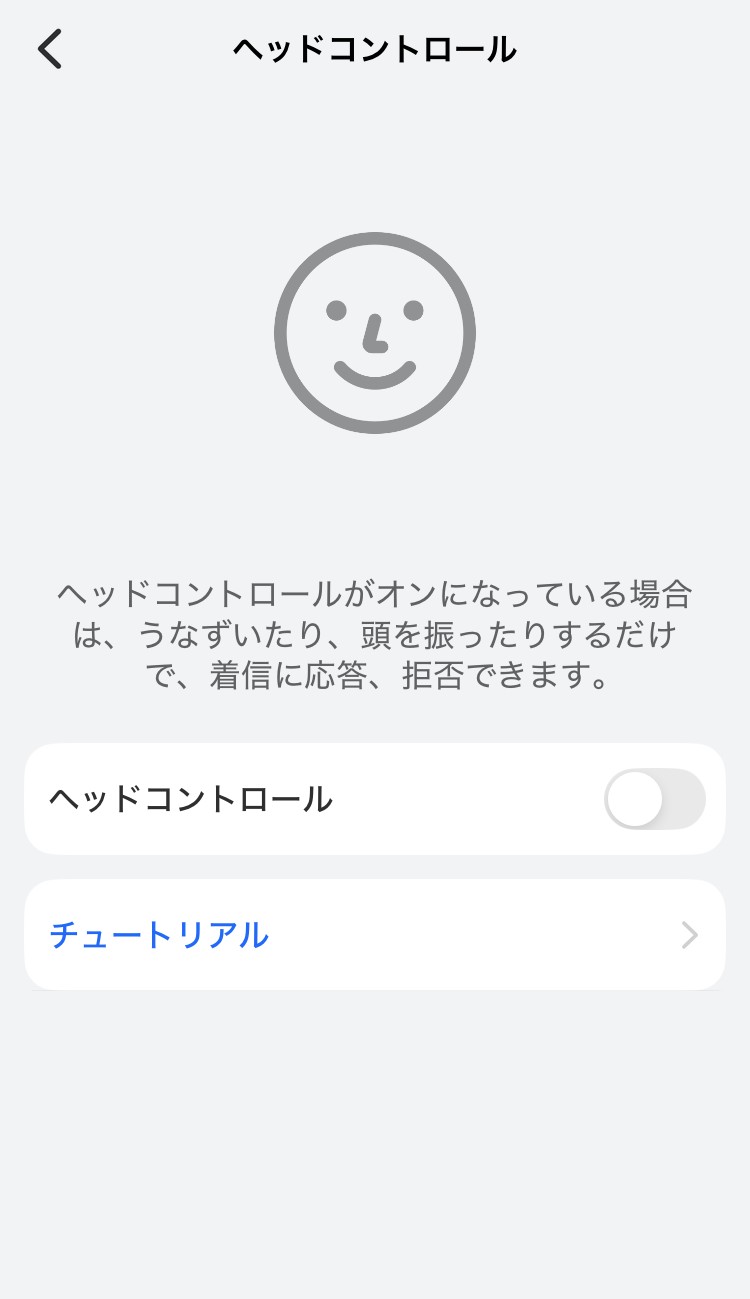This screenshot has height=1299, width=750.
Task: Tap the white toggle knob on the switch
Action: pyautogui.click(x=633, y=799)
